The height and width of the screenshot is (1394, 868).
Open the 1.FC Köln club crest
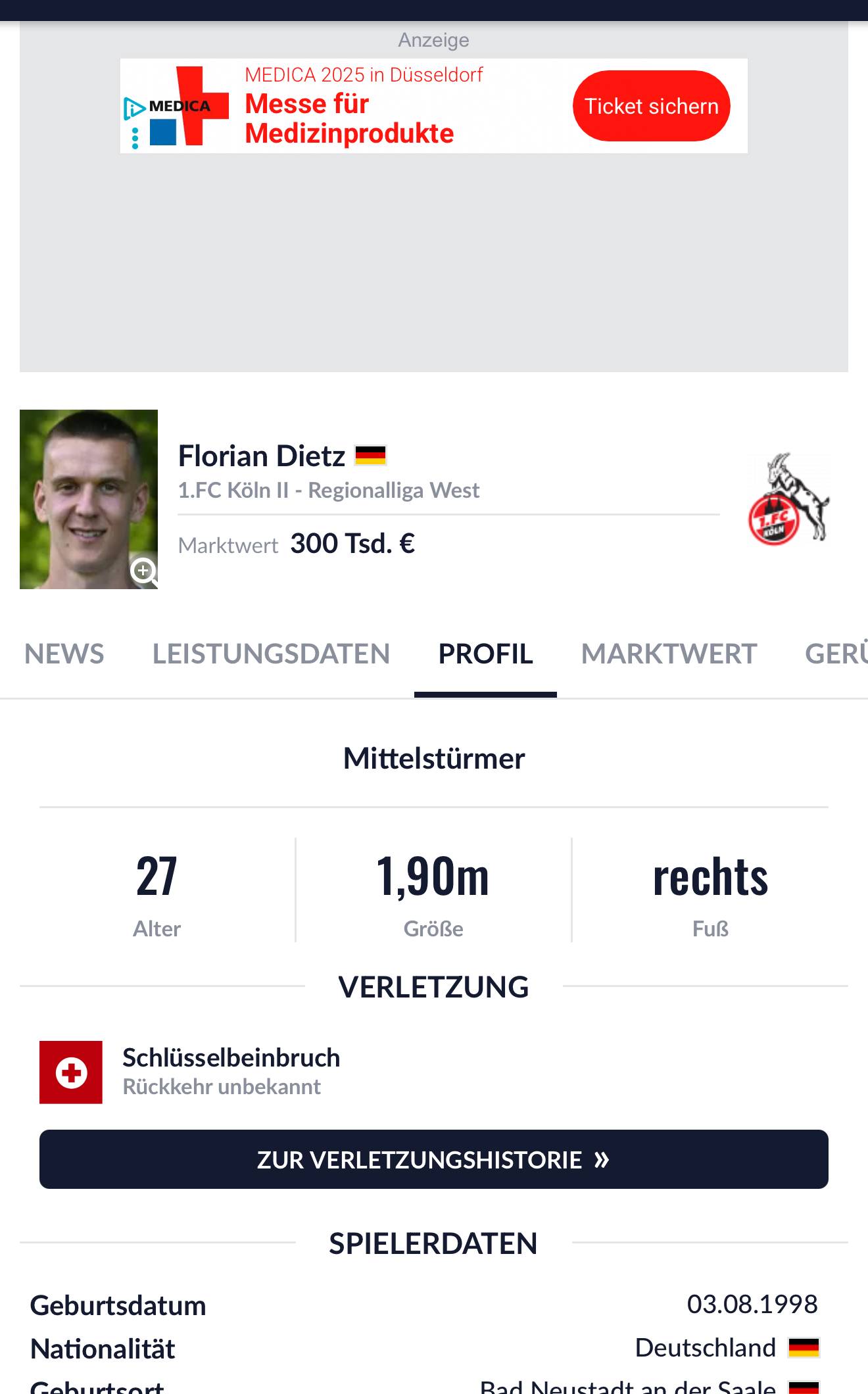coord(788,499)
